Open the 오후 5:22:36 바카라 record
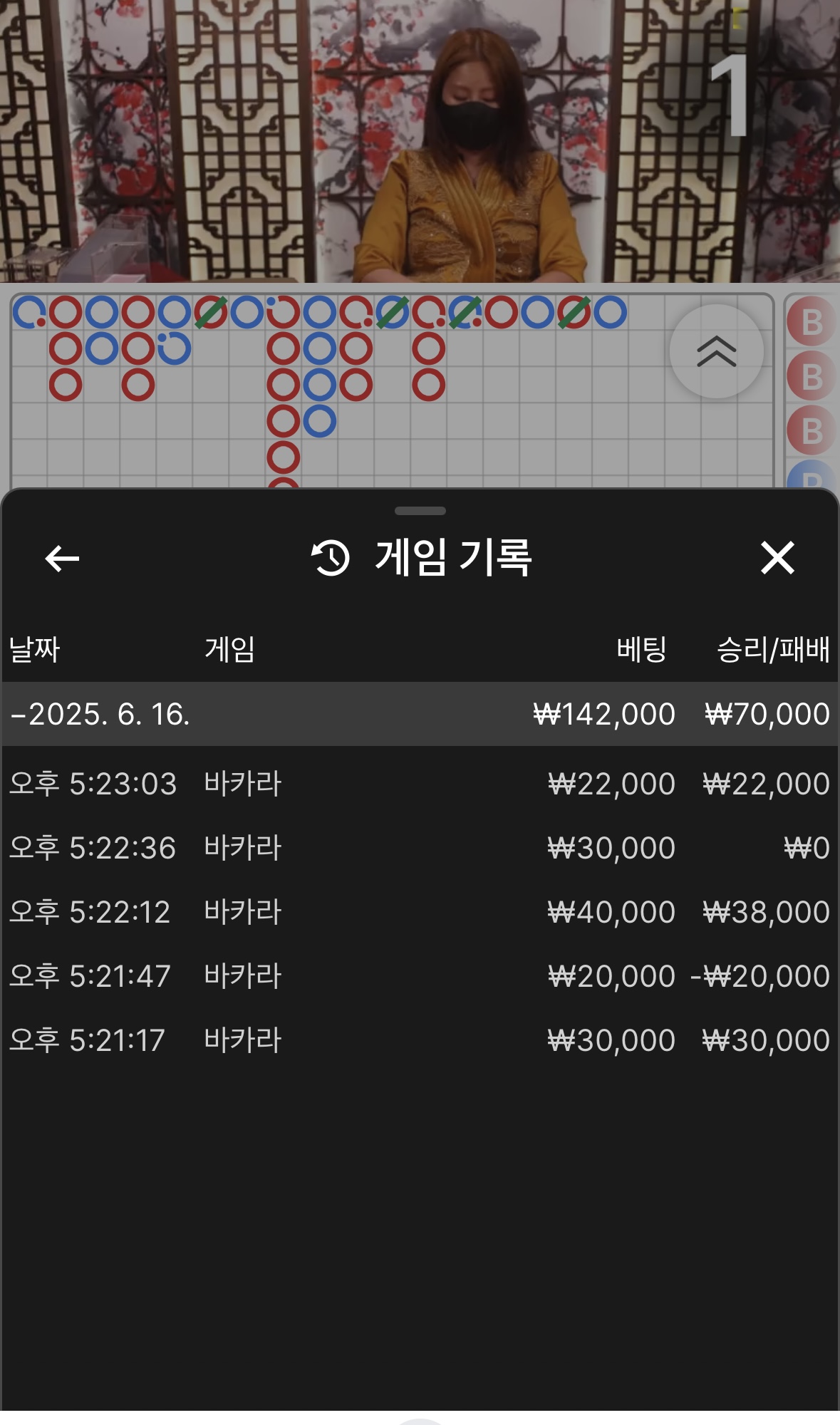840x1425 pixels. (x=419, y=848)
